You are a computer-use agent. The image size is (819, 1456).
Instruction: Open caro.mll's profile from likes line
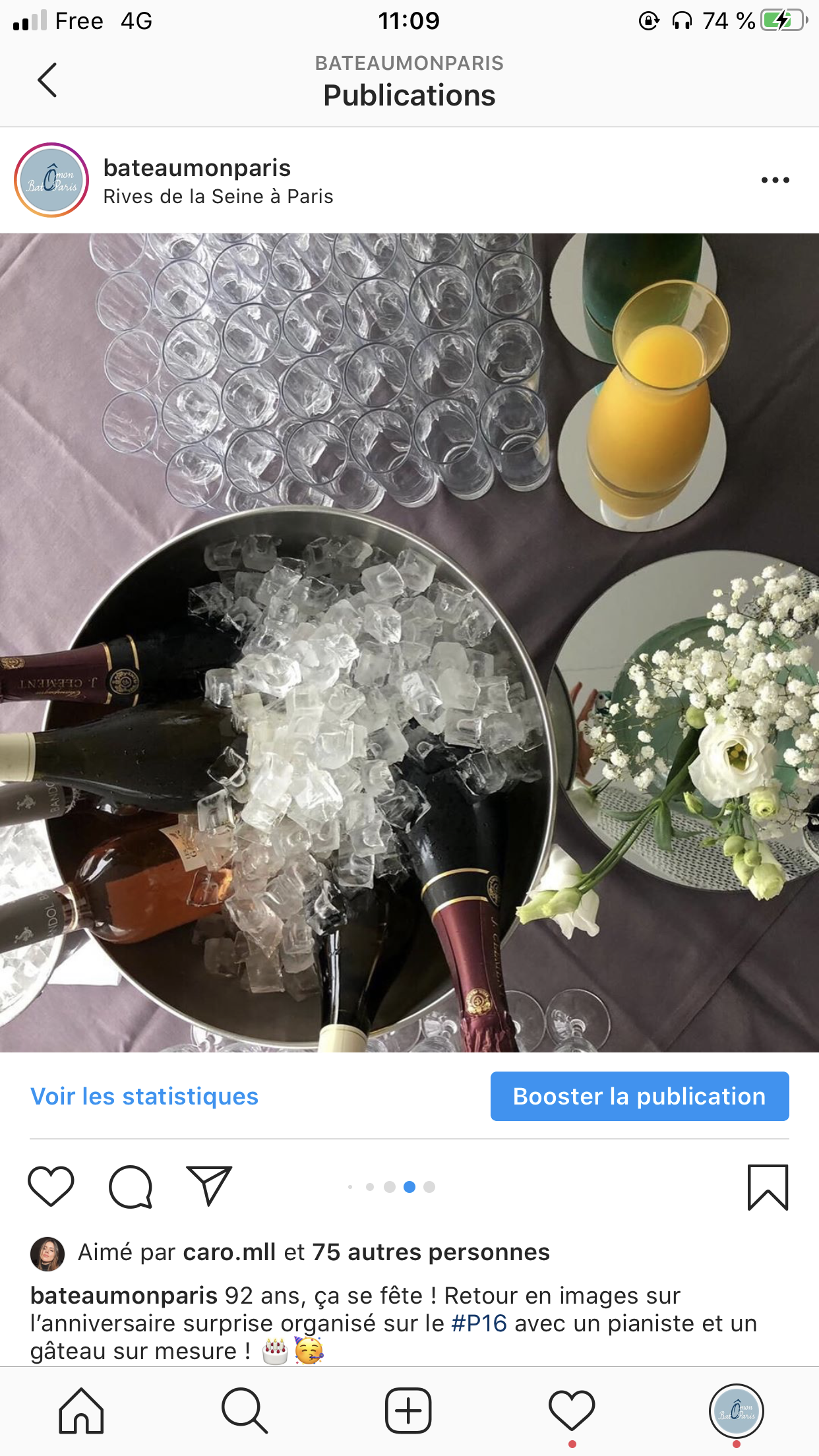pos(229,1252)
